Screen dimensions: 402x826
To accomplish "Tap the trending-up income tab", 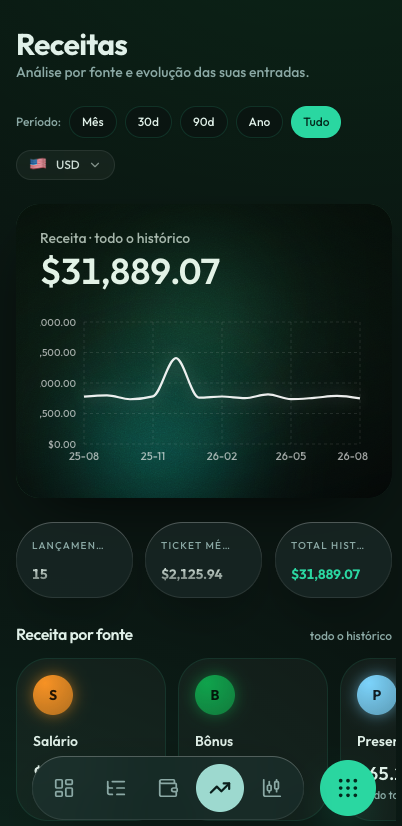I will (x=220, y=788).
